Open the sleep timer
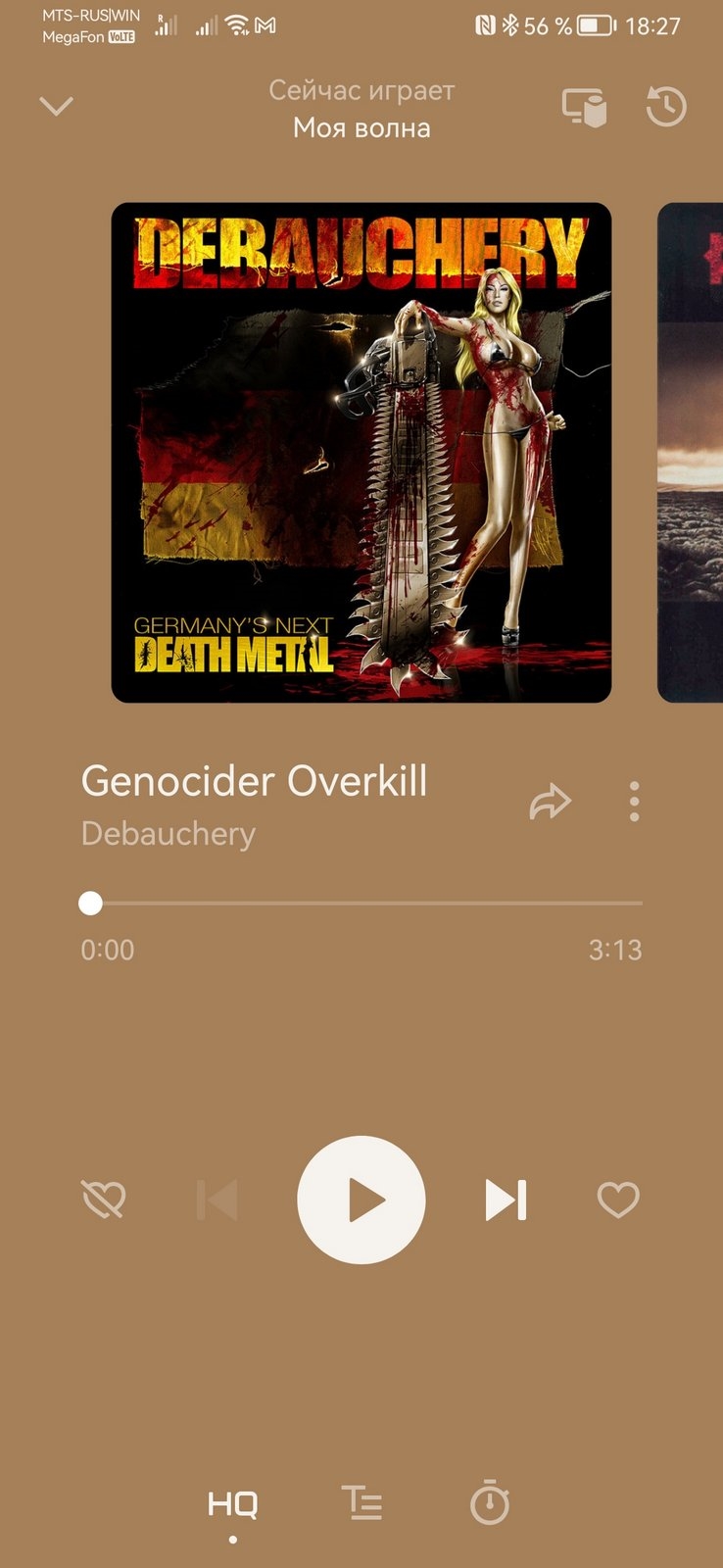The width and height of the screenshot is (723, 1568). (490, 1503)
